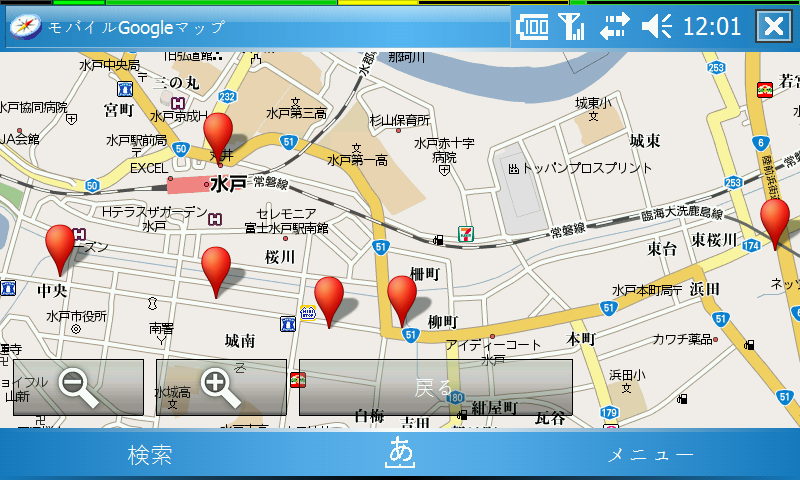Screen dimensions: 800x480
Task: Select the red pin near 柳町
Action: click(x=402, y=299)
